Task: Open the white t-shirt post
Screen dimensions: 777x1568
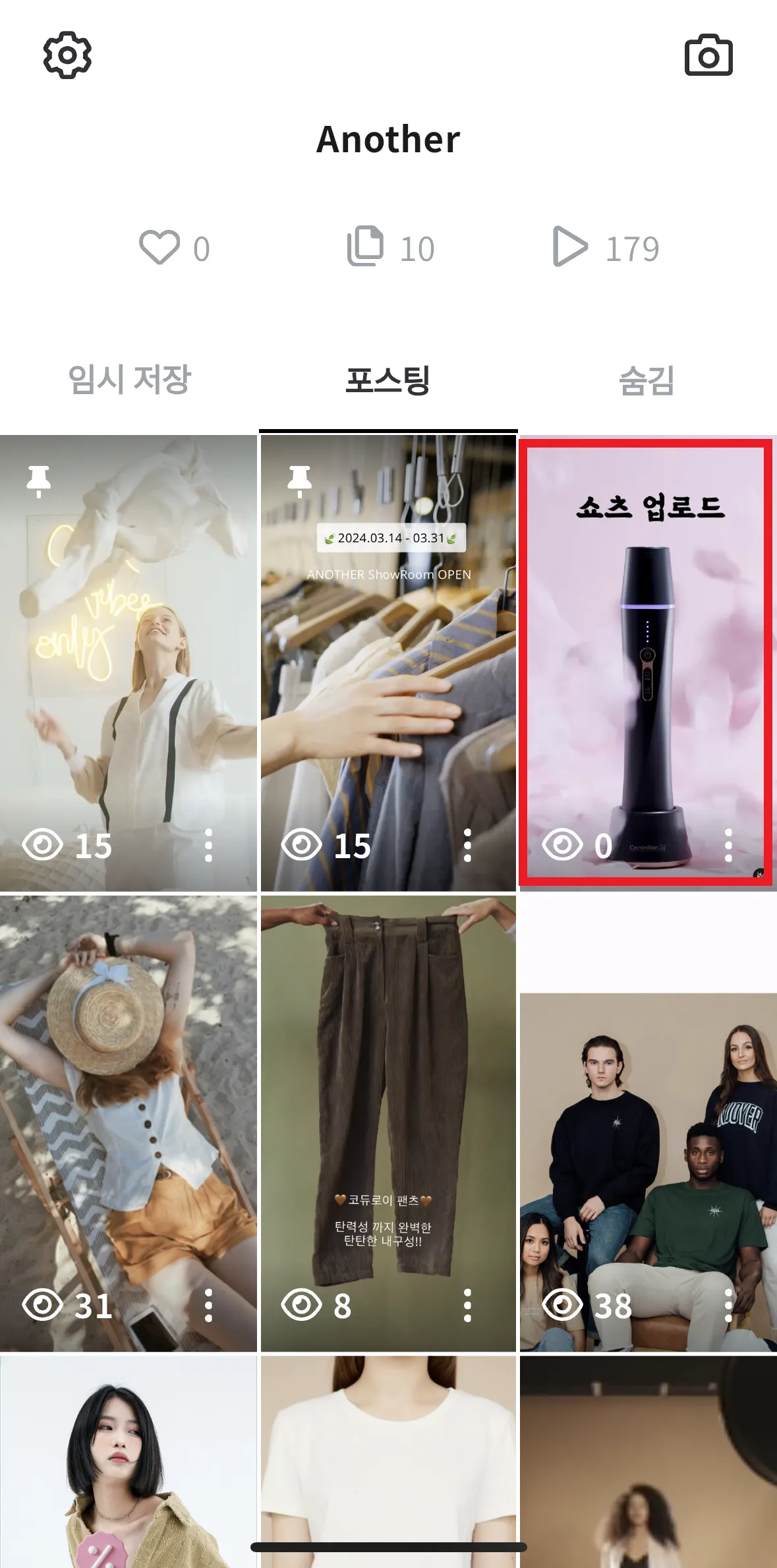Action: tap(388, 1450)
